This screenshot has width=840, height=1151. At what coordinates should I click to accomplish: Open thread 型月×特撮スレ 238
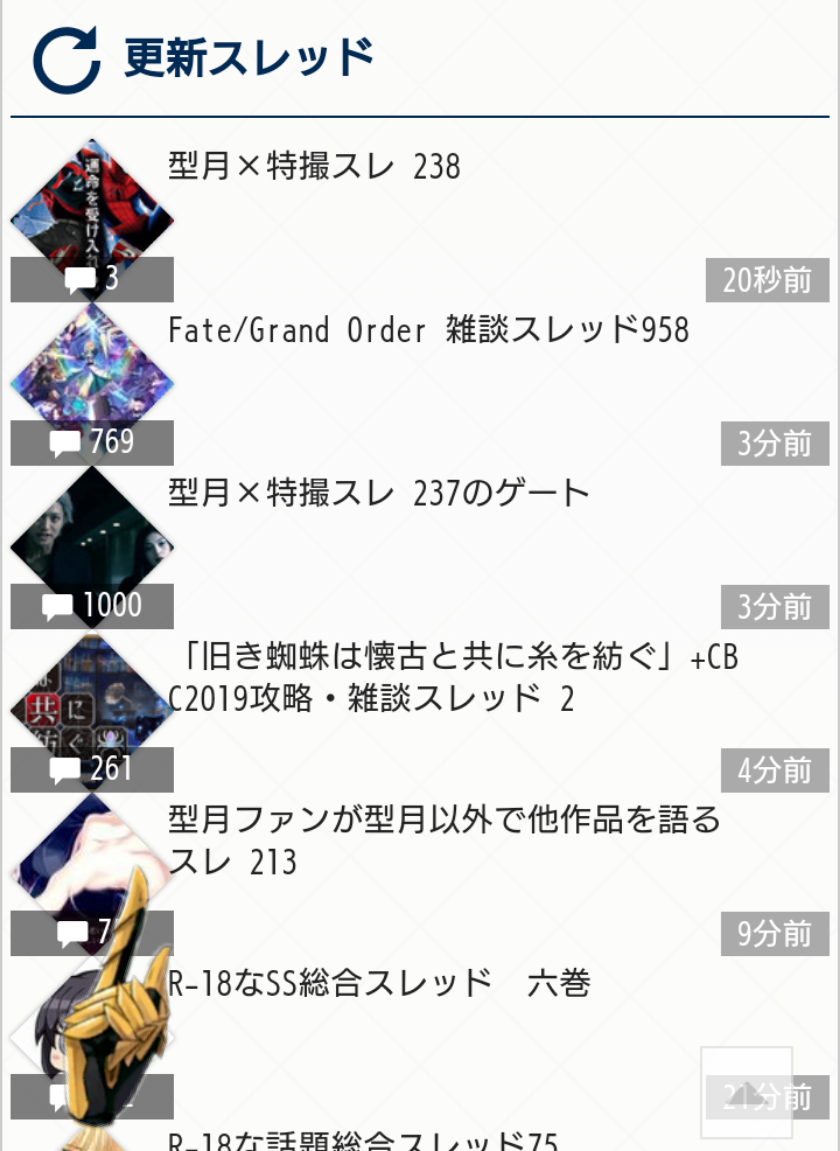[x=314, y=167]
